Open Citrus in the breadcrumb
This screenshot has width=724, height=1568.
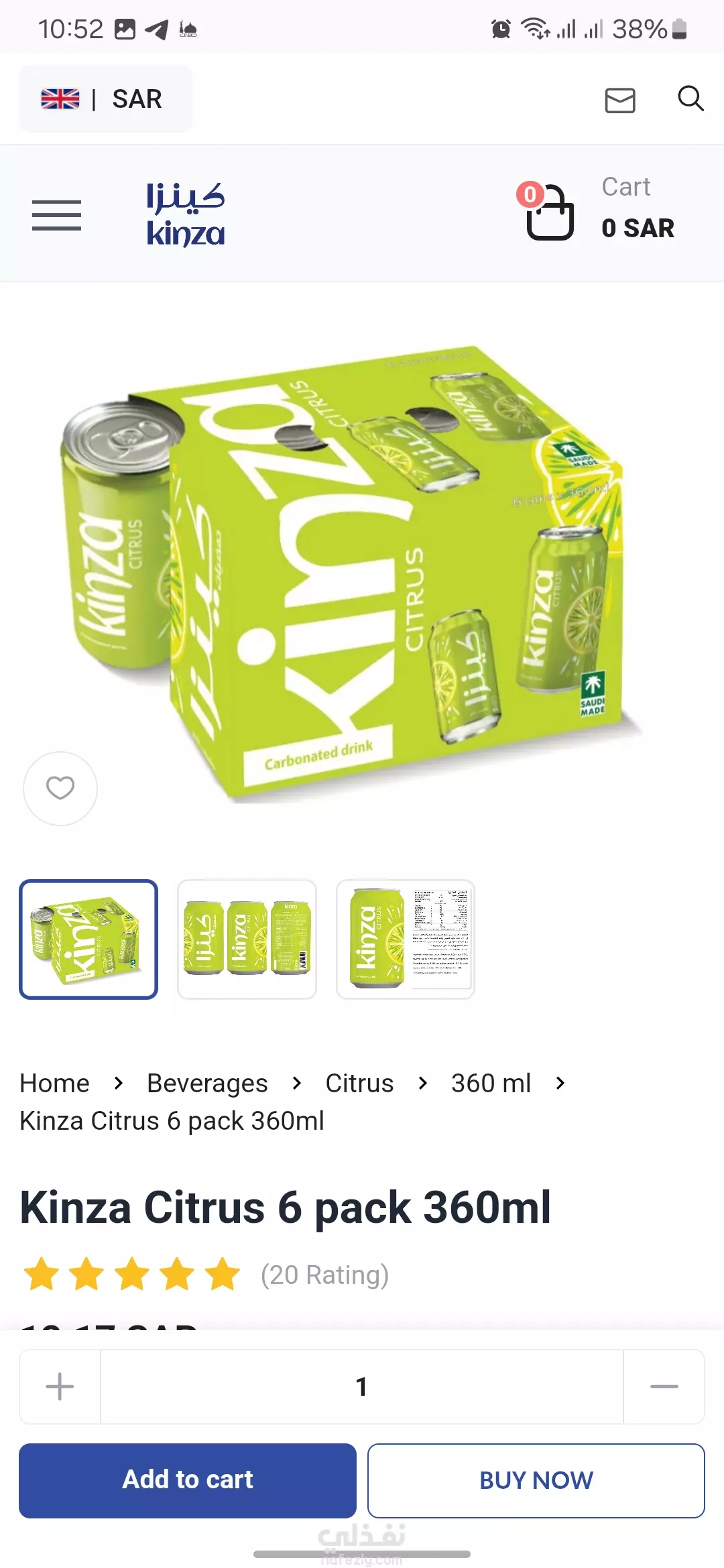359,1083
